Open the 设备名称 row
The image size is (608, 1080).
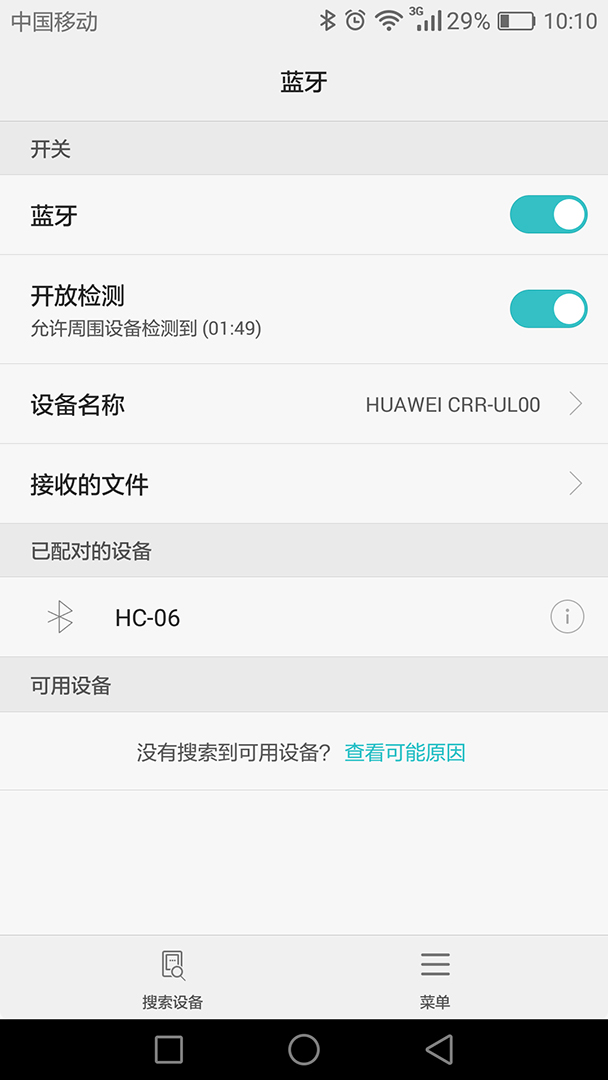[x=304, y=404]
